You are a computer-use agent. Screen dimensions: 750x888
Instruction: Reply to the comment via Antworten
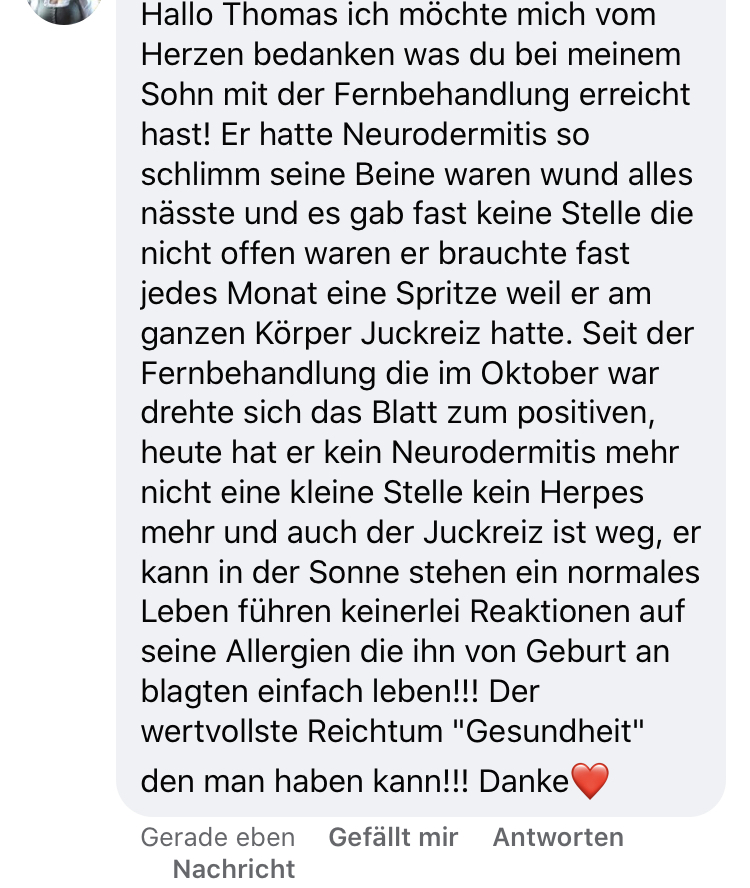coord(558,837)
